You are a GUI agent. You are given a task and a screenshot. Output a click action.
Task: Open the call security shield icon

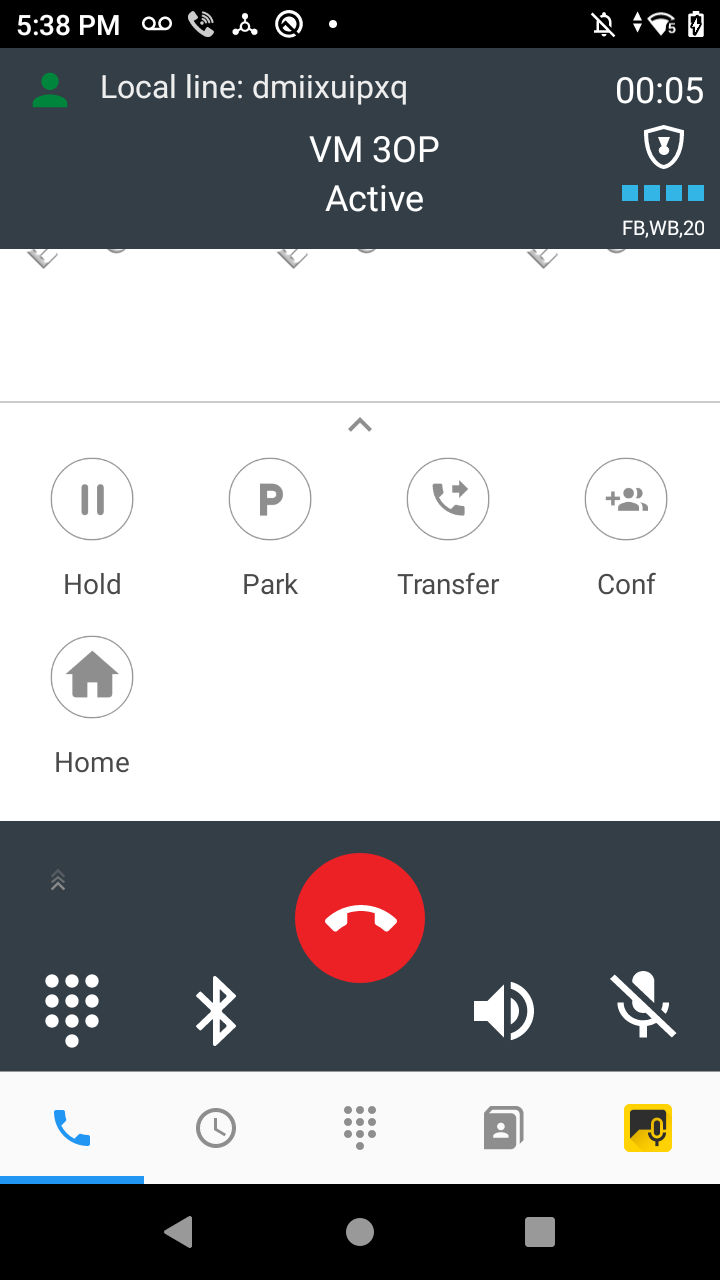(663, 148)
